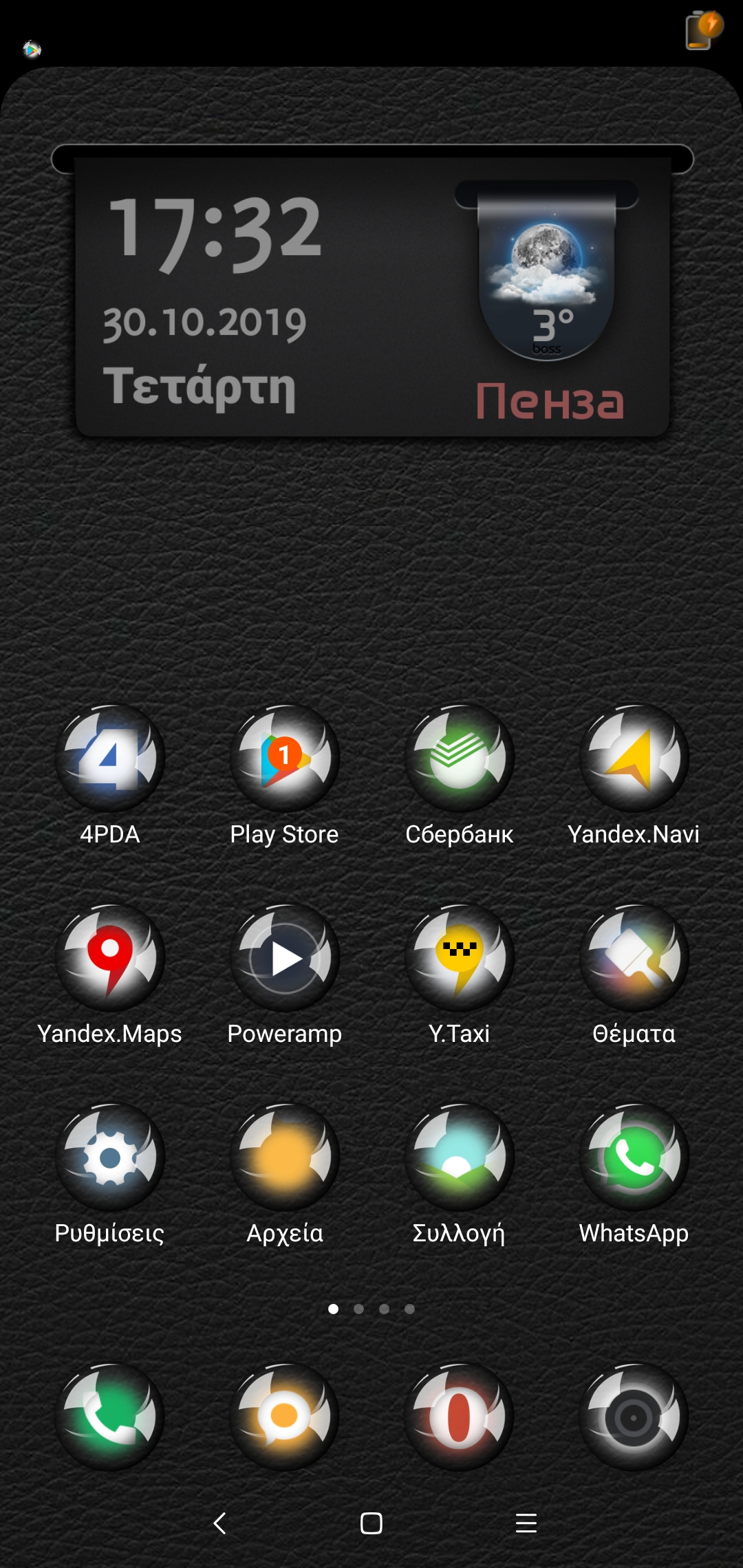Open the Συλλογή gallery
Viewport: 743px width, 1568px height.
[459, 1157]
